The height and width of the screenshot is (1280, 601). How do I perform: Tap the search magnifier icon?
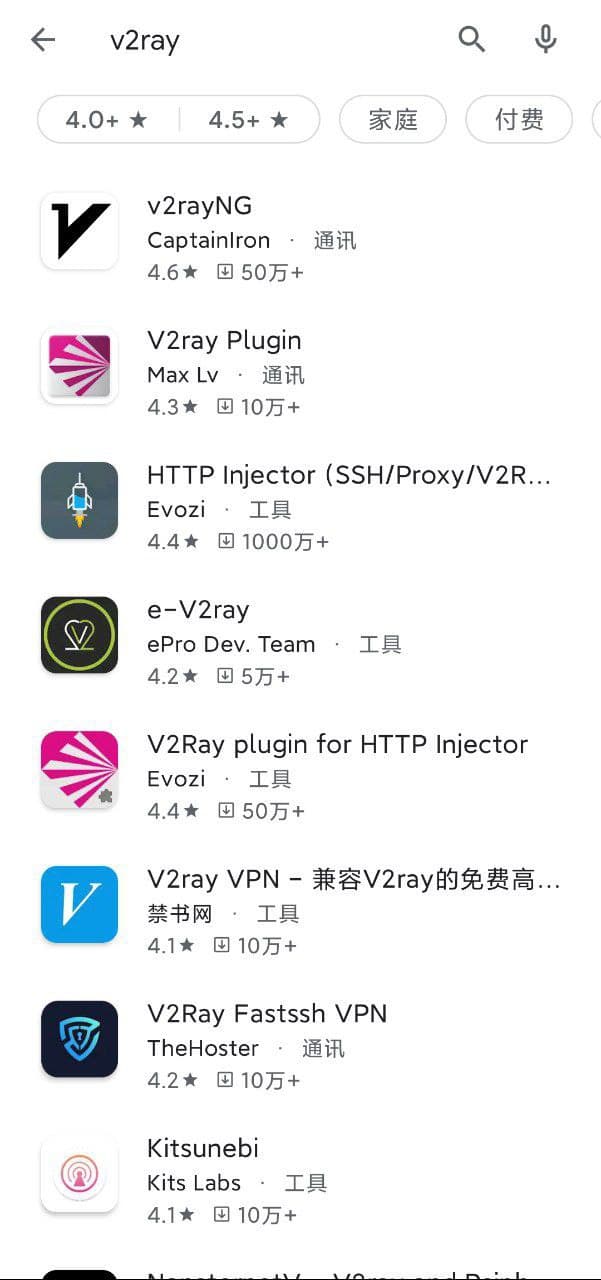coord(472,39)
